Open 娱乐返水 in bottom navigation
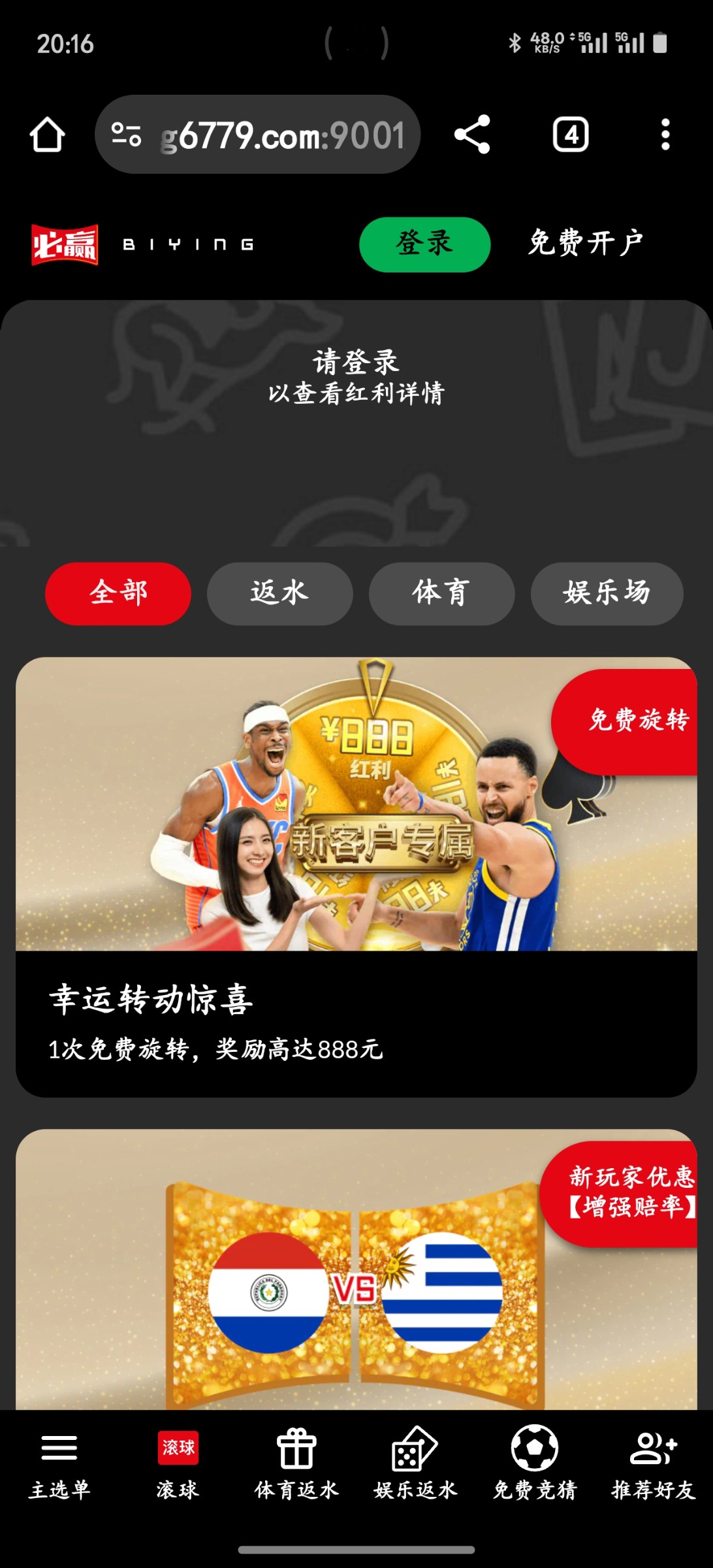This screenshot has height=1568, width=713. 415,1463
